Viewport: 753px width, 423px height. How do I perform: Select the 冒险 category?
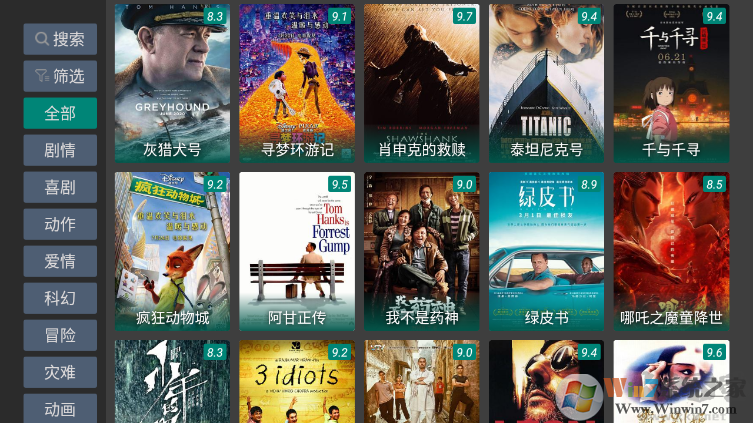pyautogui.click(x=60, y=335)
